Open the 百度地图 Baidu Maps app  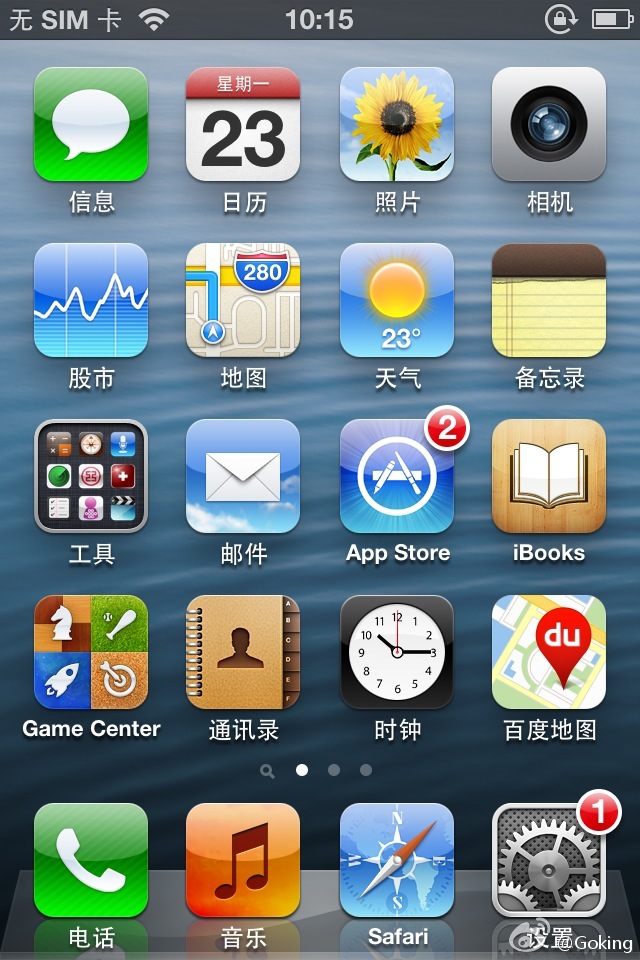tap(549, 652)
